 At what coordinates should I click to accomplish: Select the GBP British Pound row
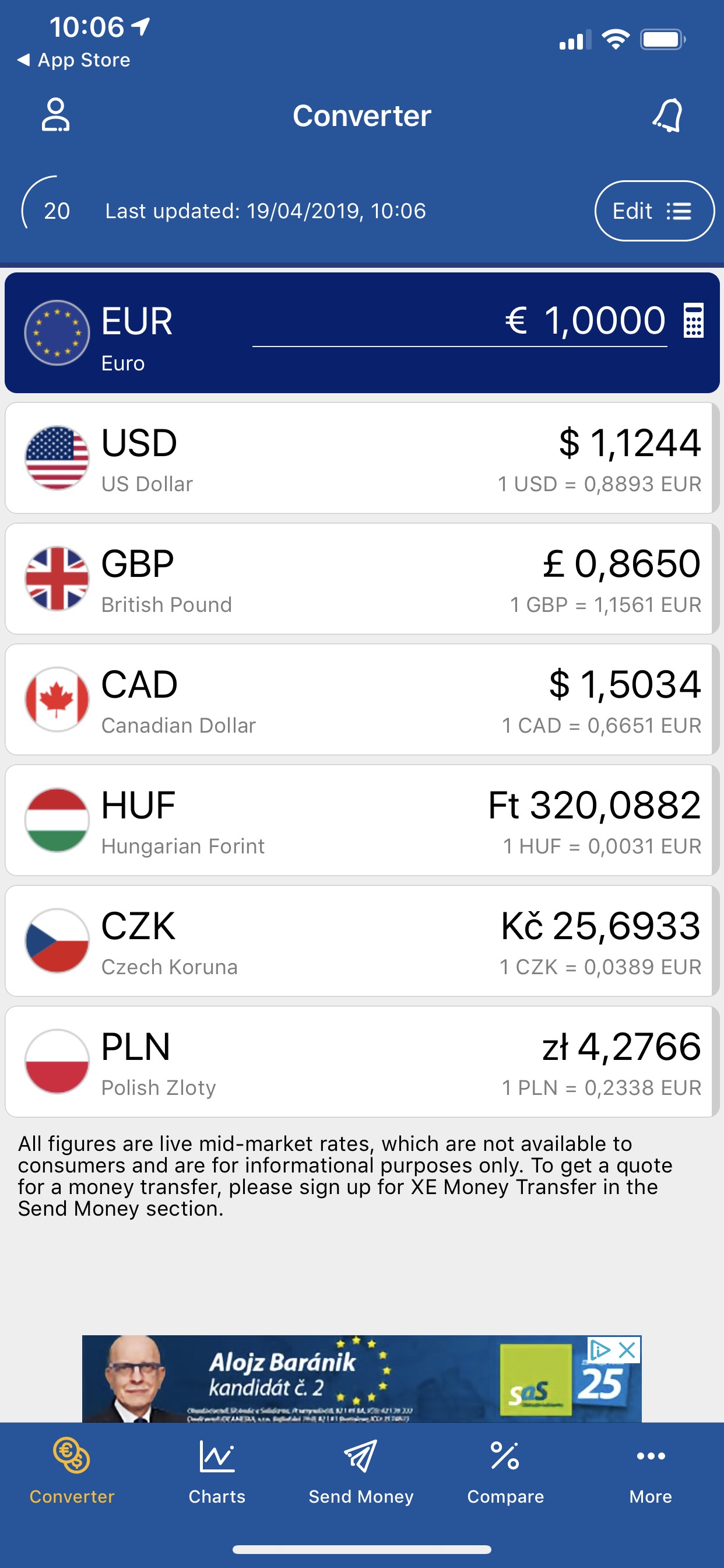pos(362,578)
